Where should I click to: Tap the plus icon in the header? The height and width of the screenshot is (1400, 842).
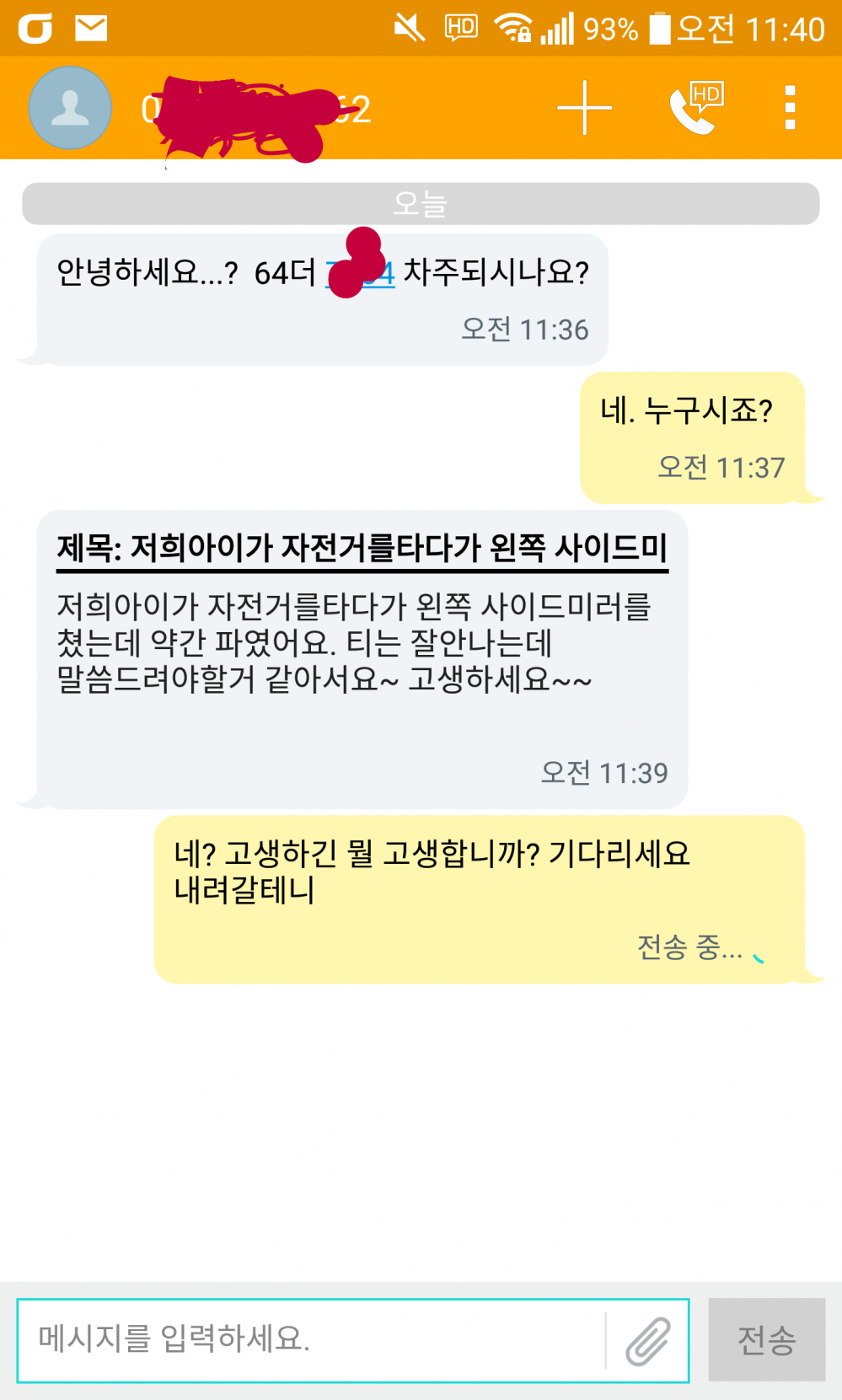pyautogui.click(x=584, y=108)
